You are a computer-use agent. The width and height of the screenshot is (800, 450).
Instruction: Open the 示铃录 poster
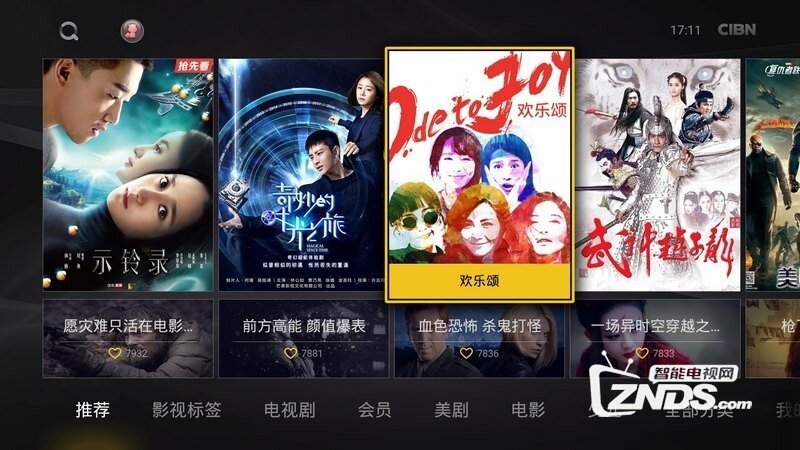point(127,175)
